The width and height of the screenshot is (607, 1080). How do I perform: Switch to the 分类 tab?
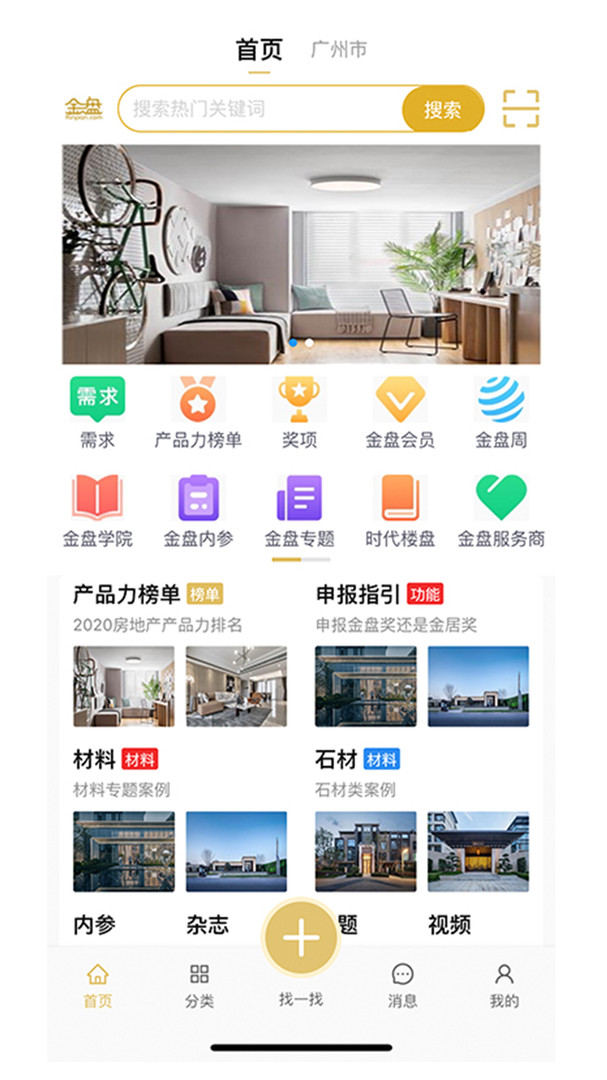pos(199,986)
